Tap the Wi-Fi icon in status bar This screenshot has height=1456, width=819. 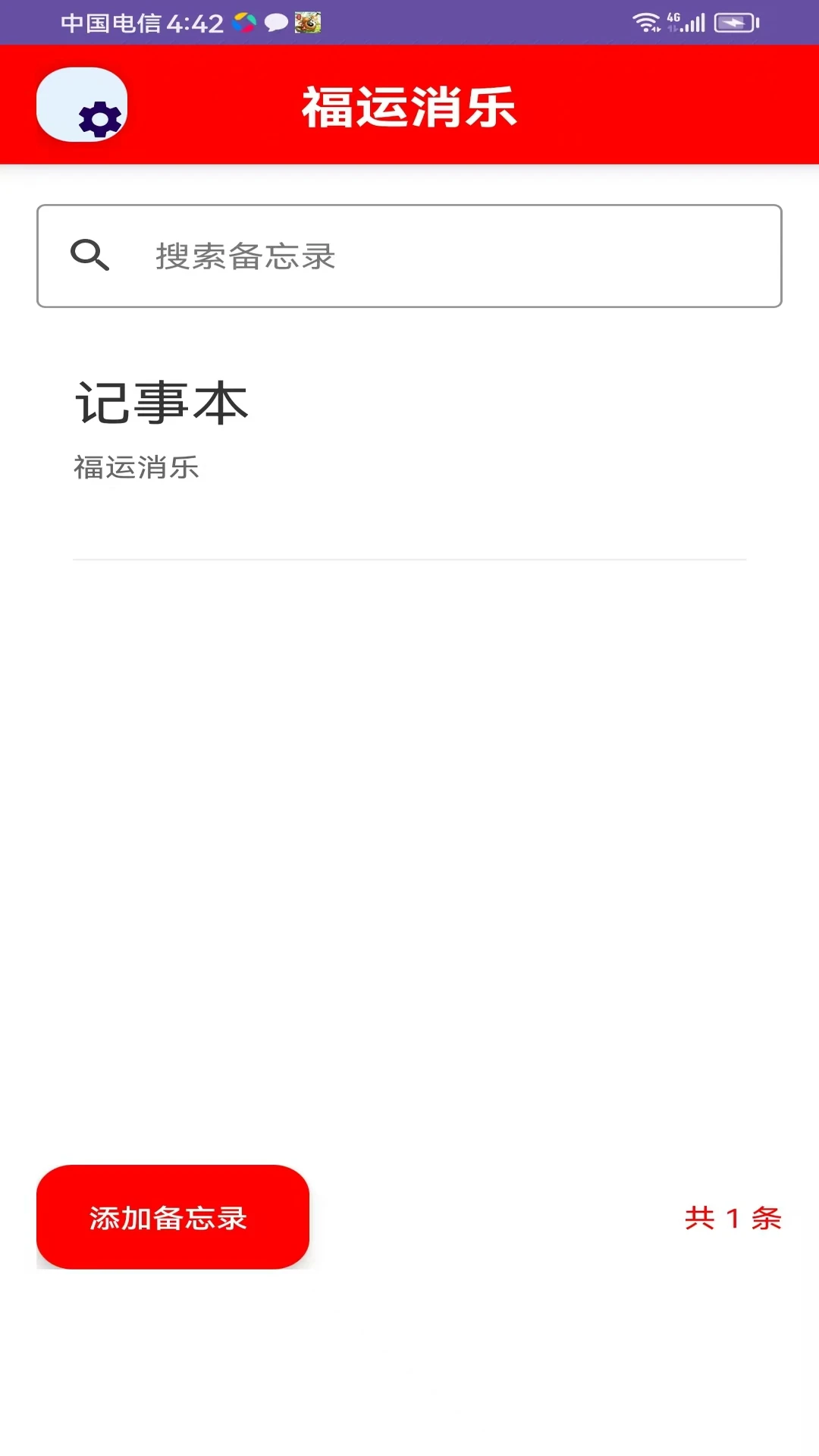[646, 22]
